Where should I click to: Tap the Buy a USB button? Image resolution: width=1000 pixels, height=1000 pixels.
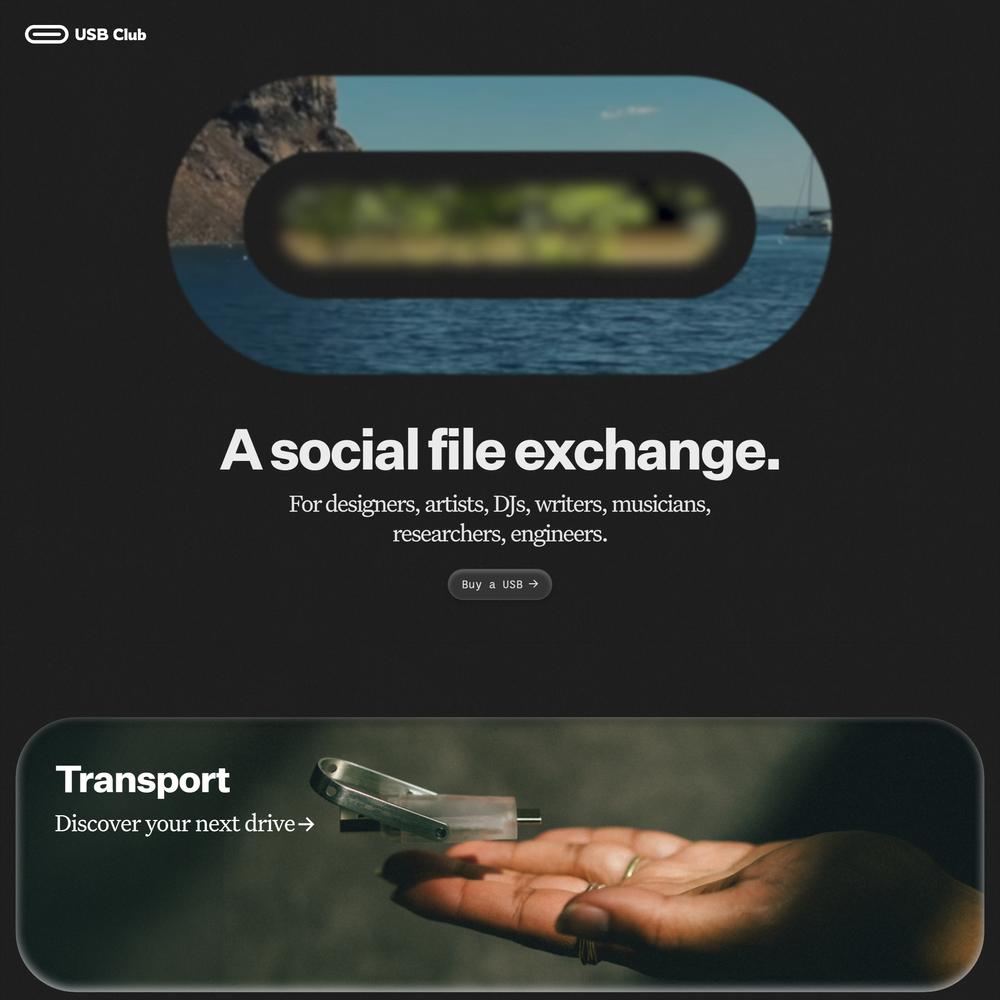click(499, 584)
